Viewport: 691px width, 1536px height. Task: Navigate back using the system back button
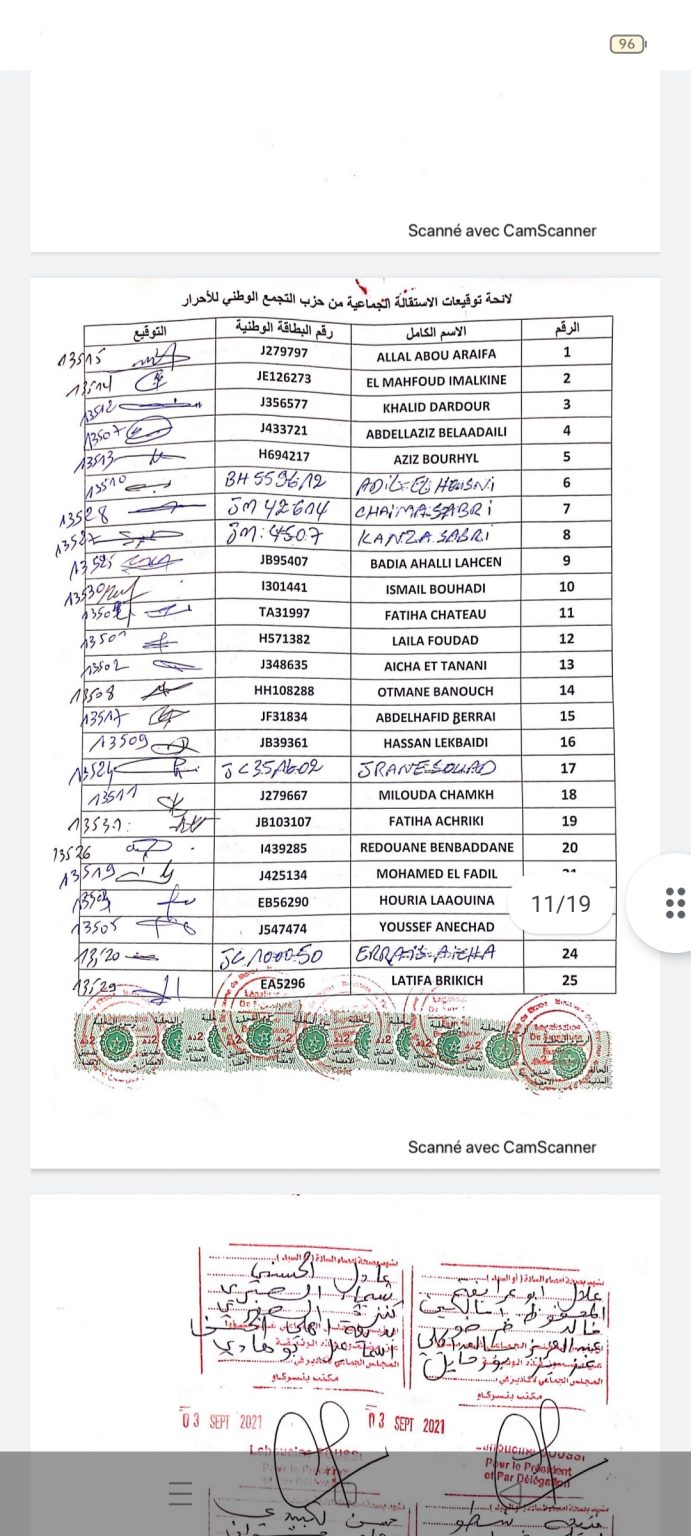510,1494
